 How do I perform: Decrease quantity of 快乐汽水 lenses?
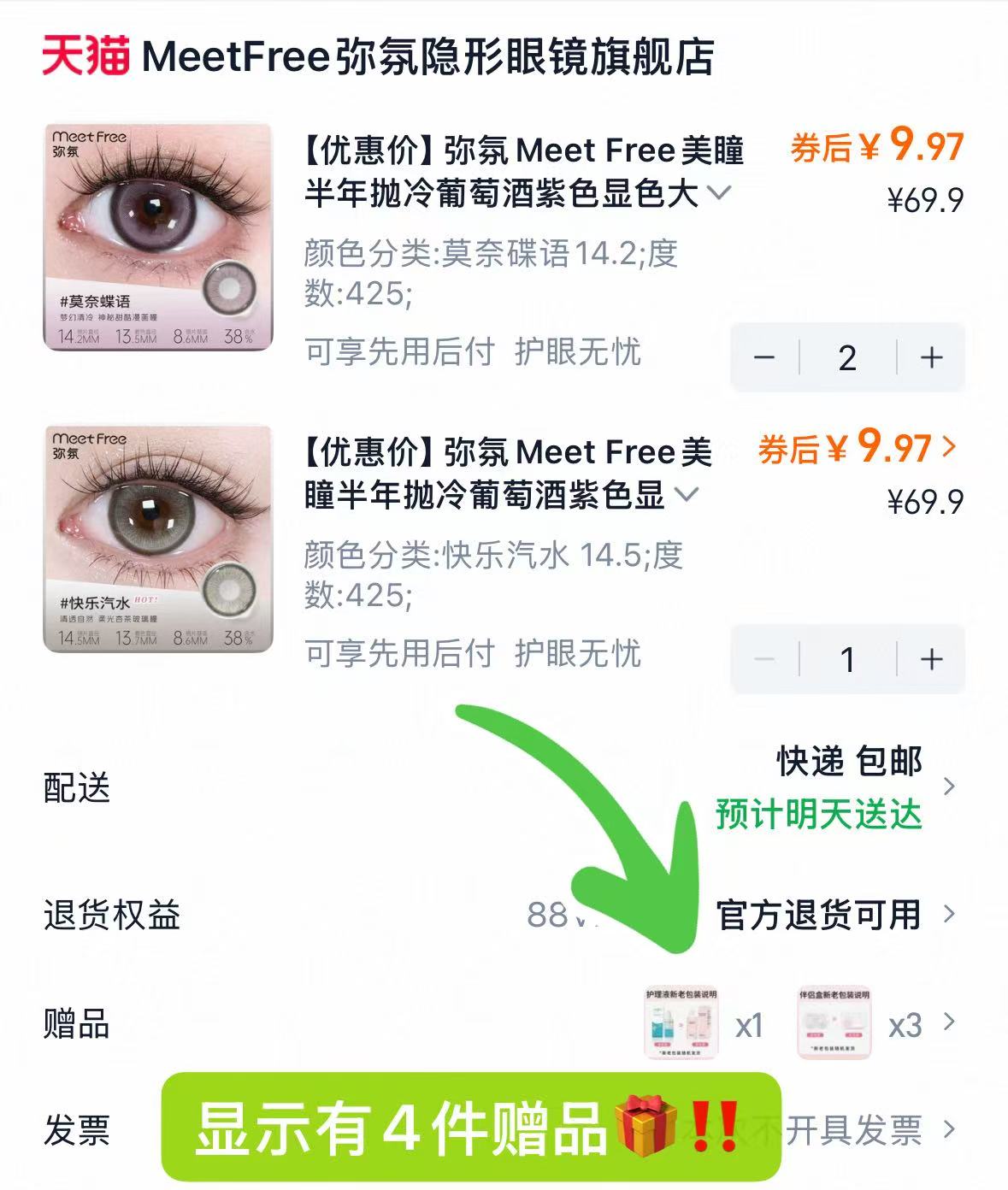(x=765, y=661)
